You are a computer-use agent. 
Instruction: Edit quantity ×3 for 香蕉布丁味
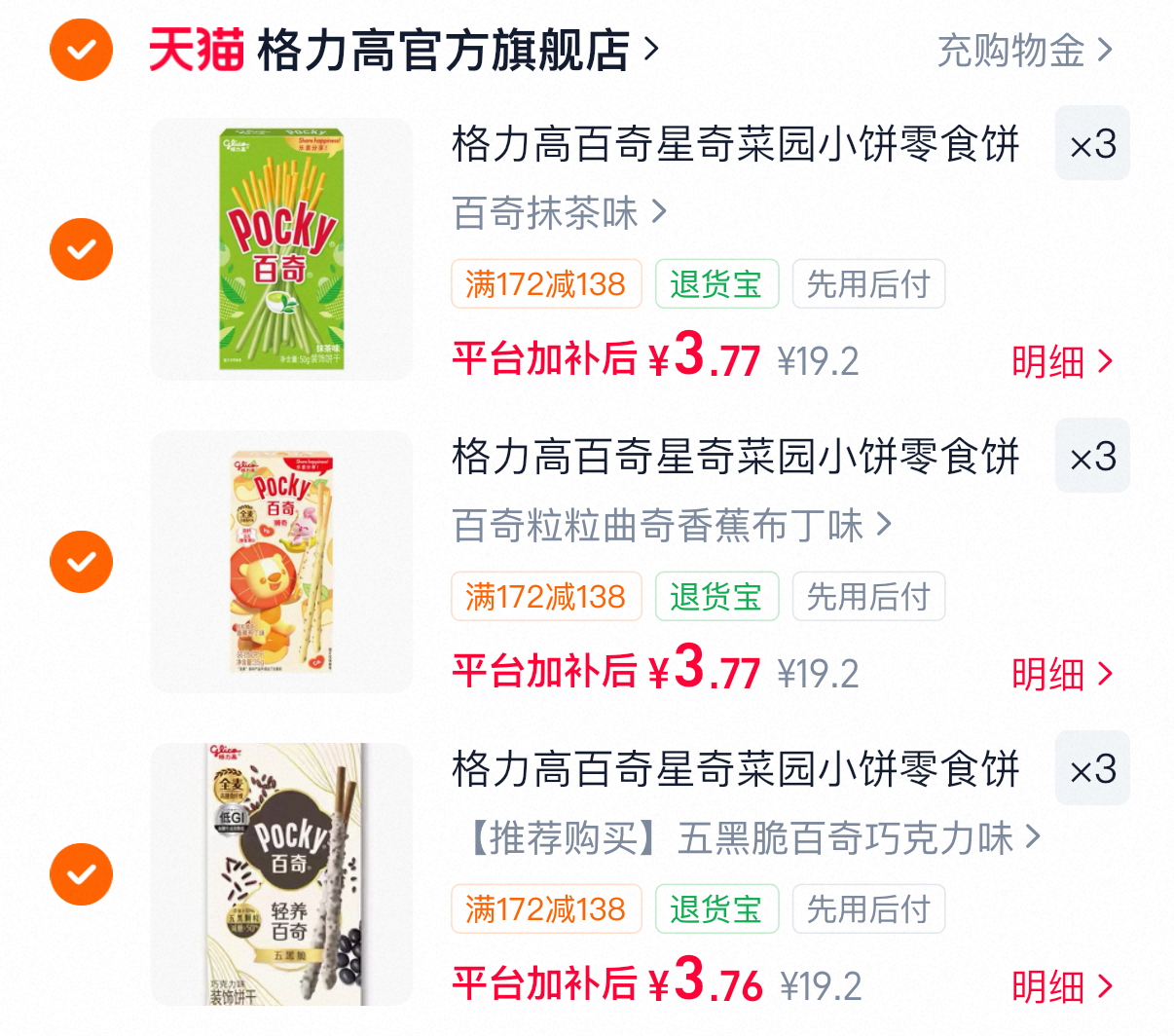pos(1092,457)
